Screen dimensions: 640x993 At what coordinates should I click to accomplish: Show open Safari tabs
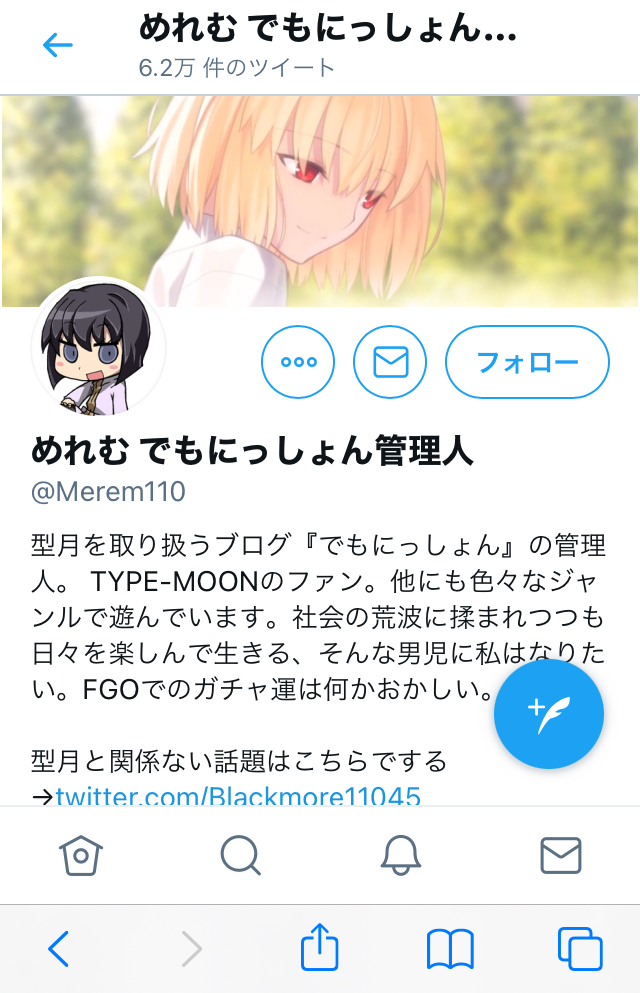(580, 948)
